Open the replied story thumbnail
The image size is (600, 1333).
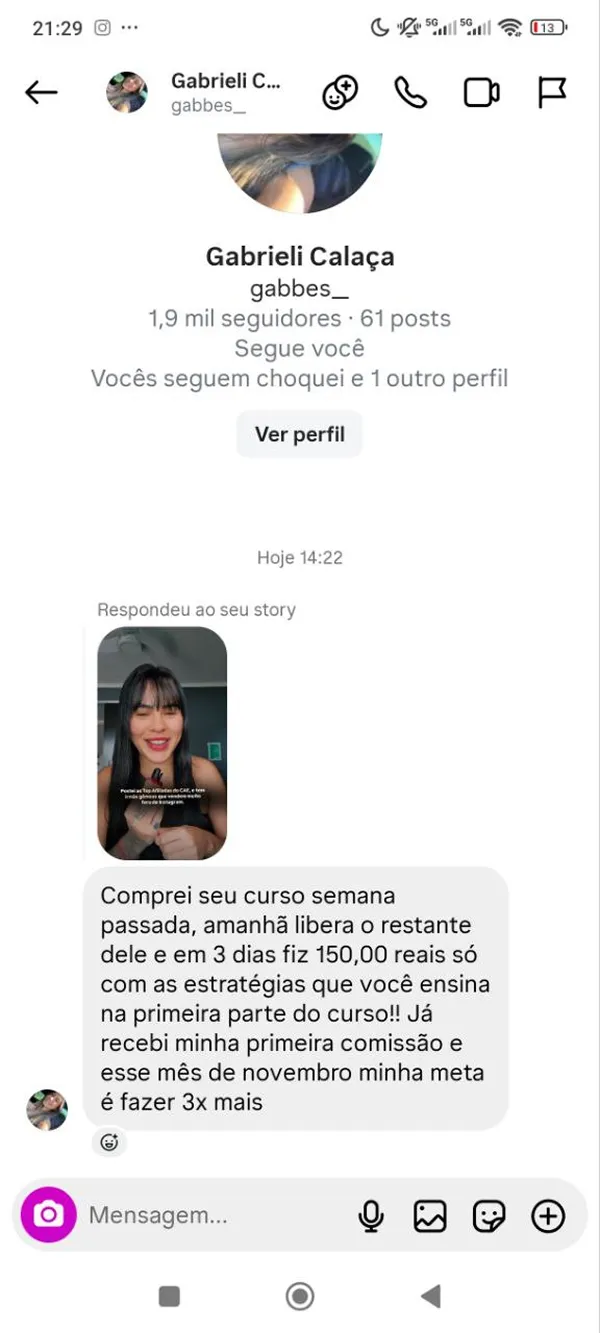point(162,743)
